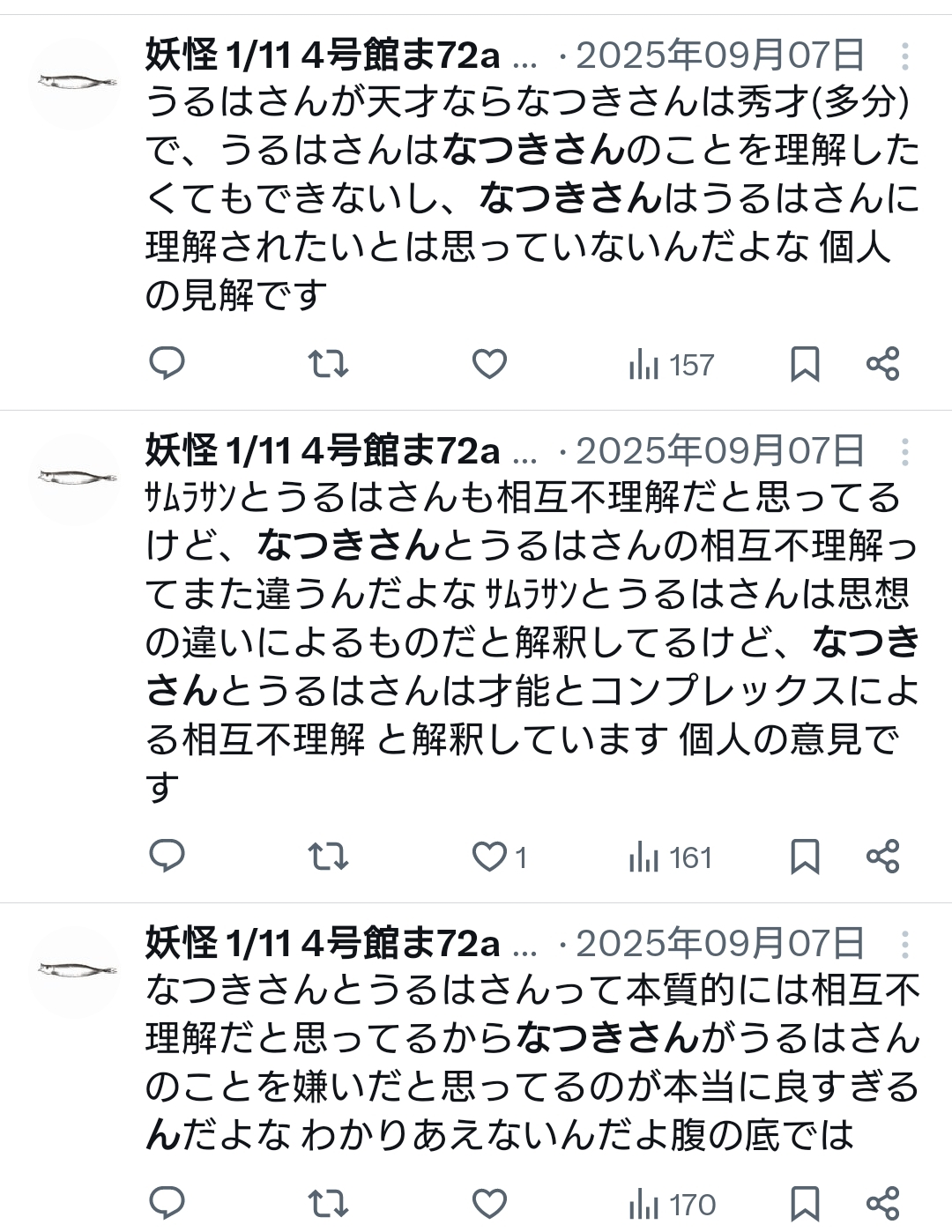Open overflow menu on the 170-view tweet
The width and height of the screenshot is (952, 1232).
click(x=904, y=946)
